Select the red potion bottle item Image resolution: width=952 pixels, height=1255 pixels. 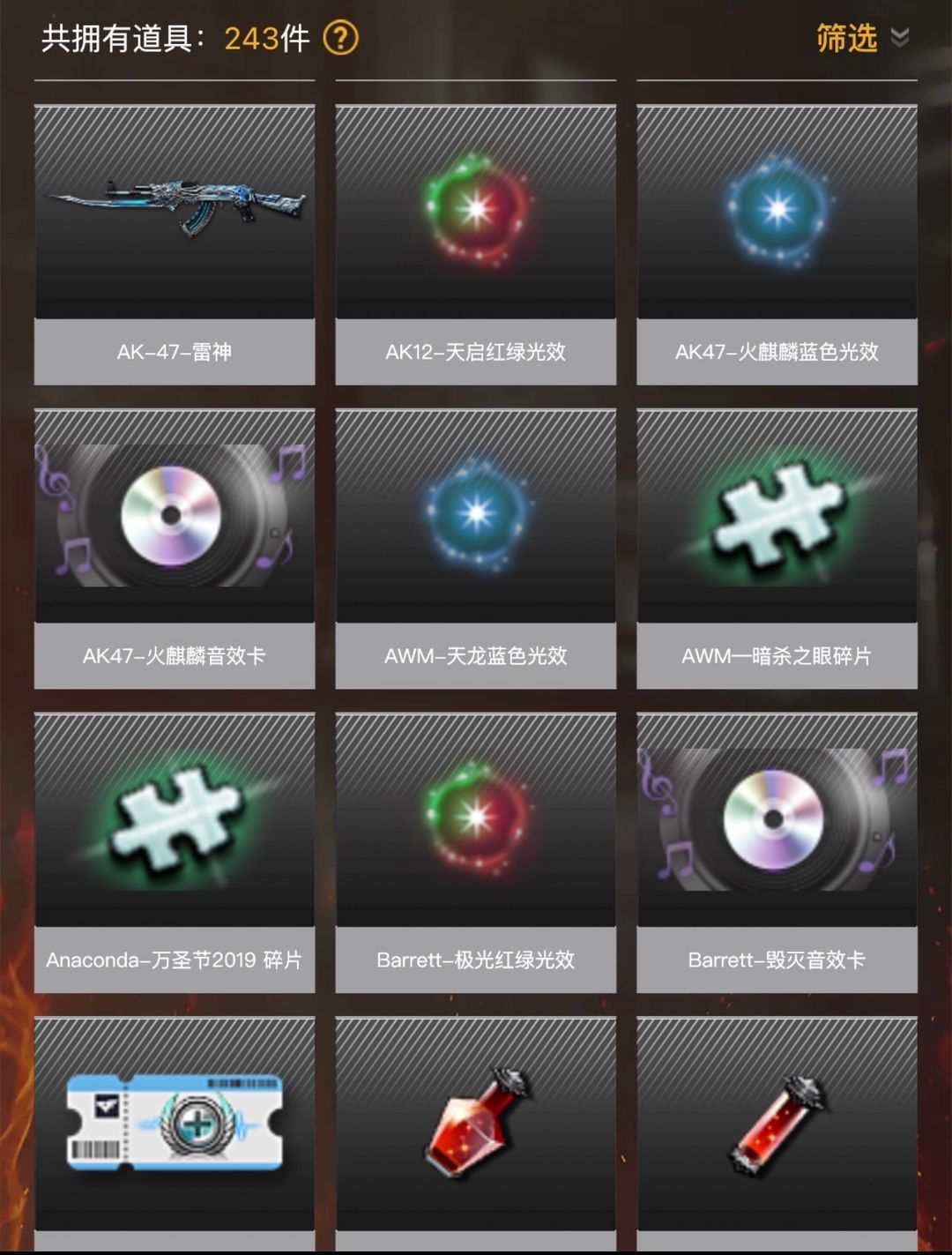(475, 1120)
